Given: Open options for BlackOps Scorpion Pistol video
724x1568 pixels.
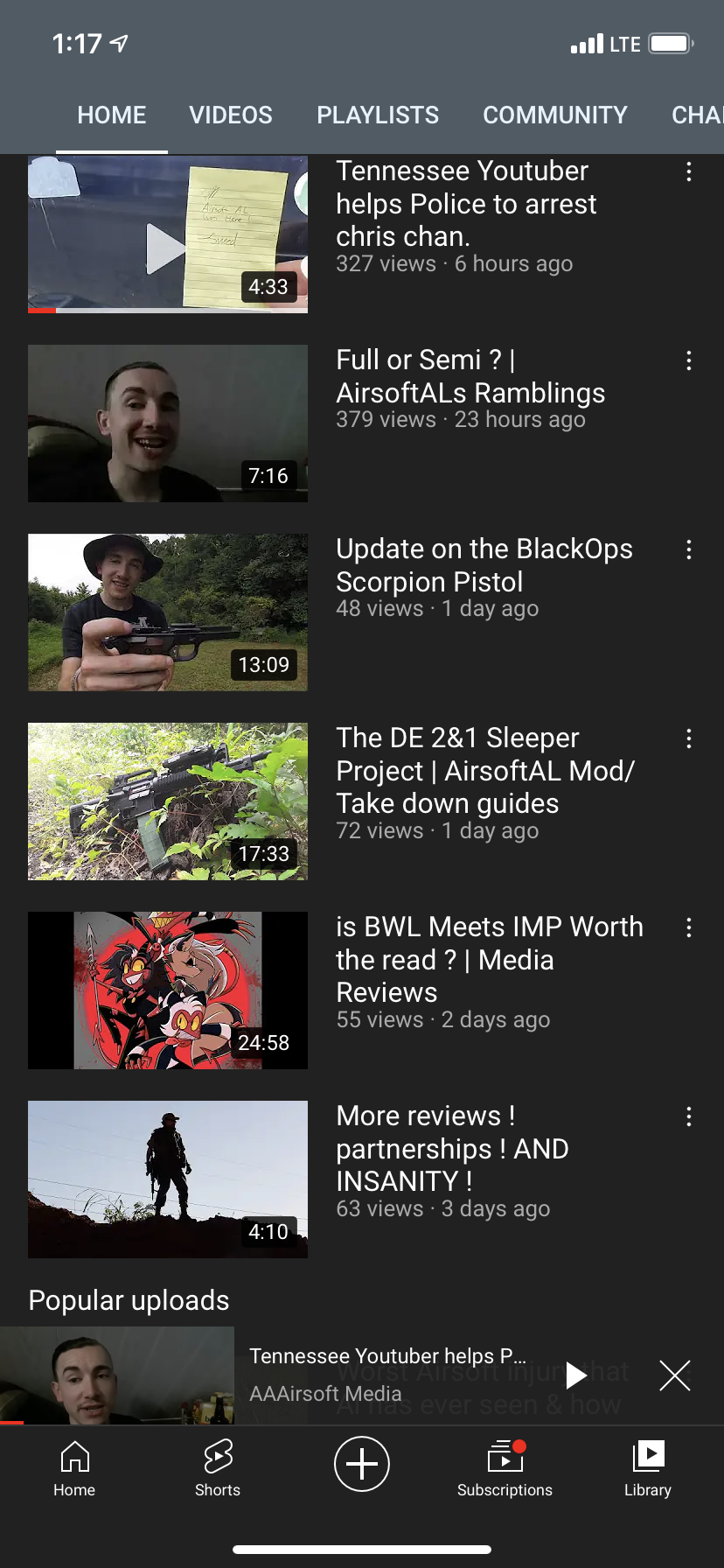Looking at the screenshot, I should (689, 549).
